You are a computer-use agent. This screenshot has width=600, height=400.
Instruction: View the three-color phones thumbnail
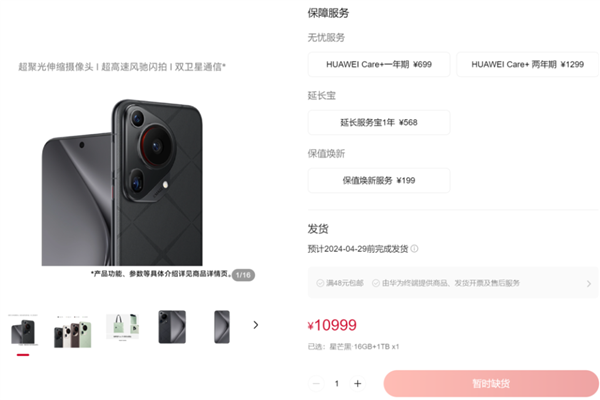click(72, 327)
